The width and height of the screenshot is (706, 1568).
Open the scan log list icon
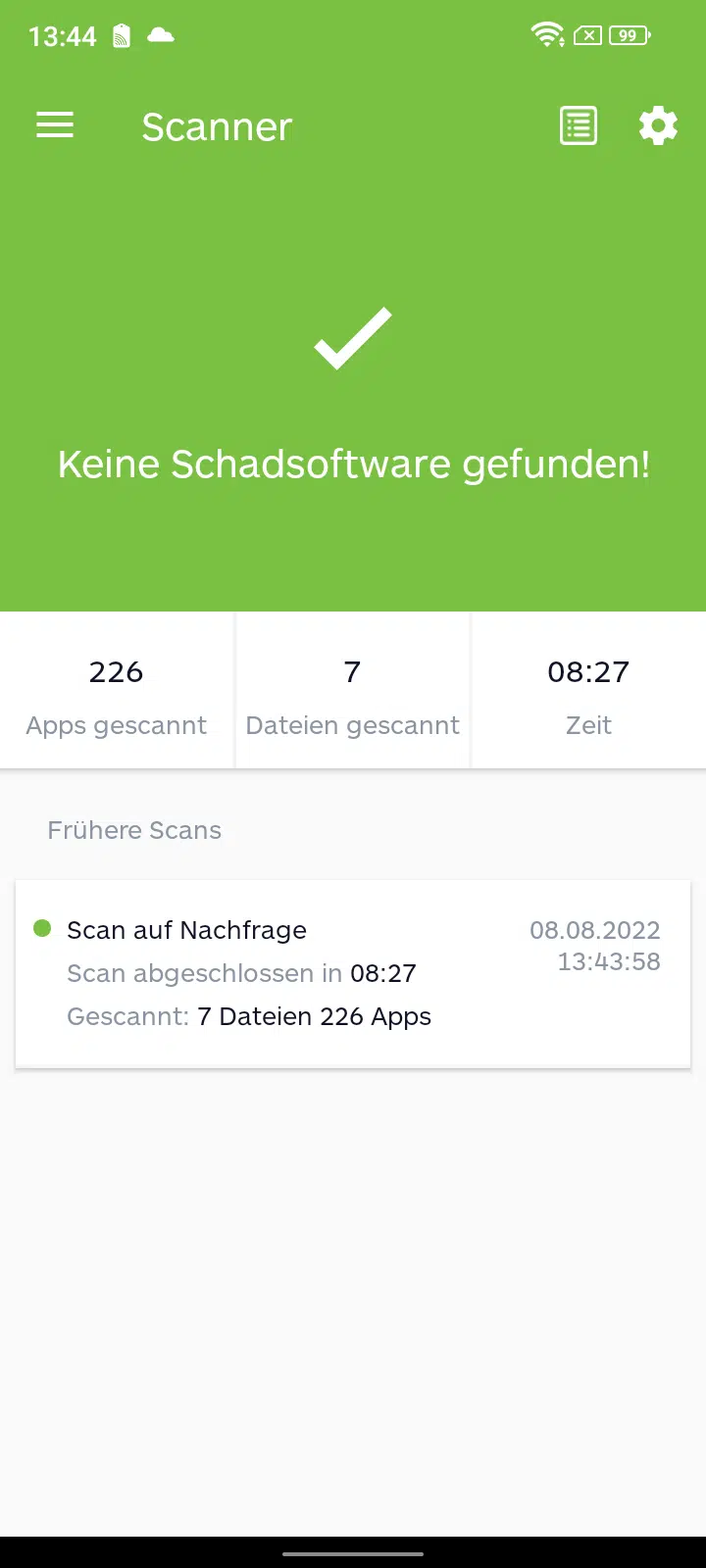tap(579, 125)
